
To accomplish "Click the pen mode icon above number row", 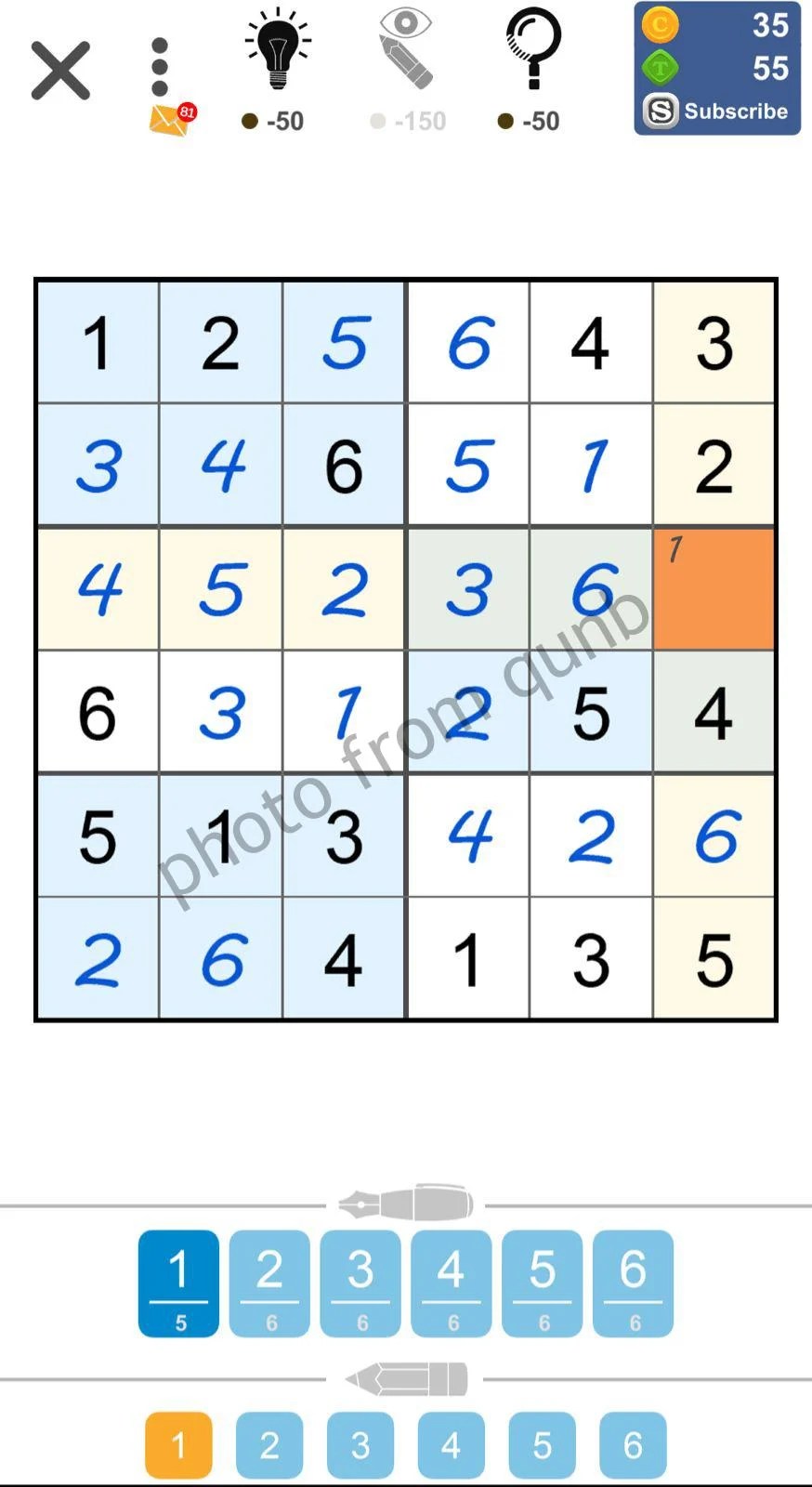I will 406,1201.
